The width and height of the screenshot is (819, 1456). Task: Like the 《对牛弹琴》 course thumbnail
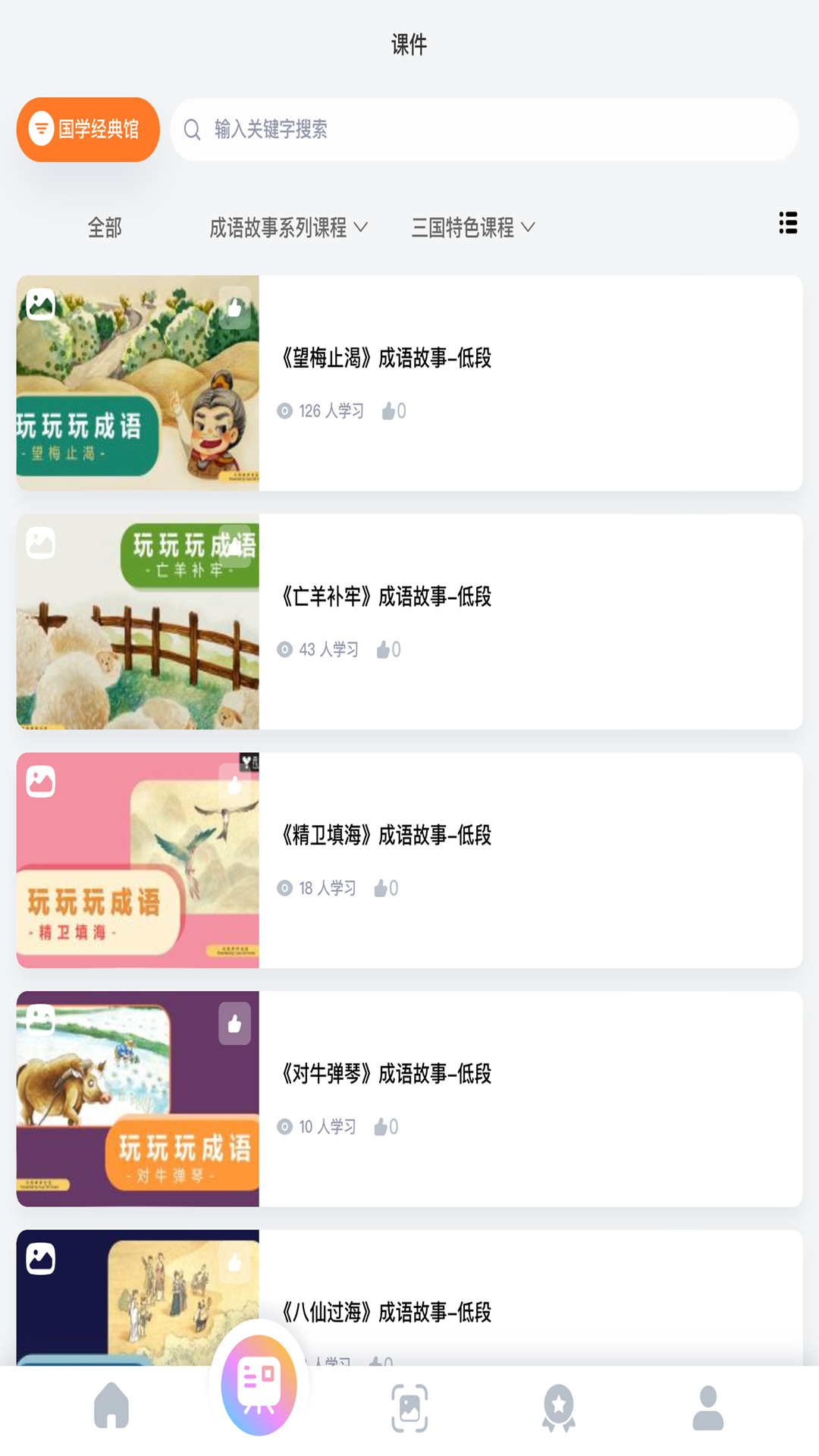[235, 1024]
